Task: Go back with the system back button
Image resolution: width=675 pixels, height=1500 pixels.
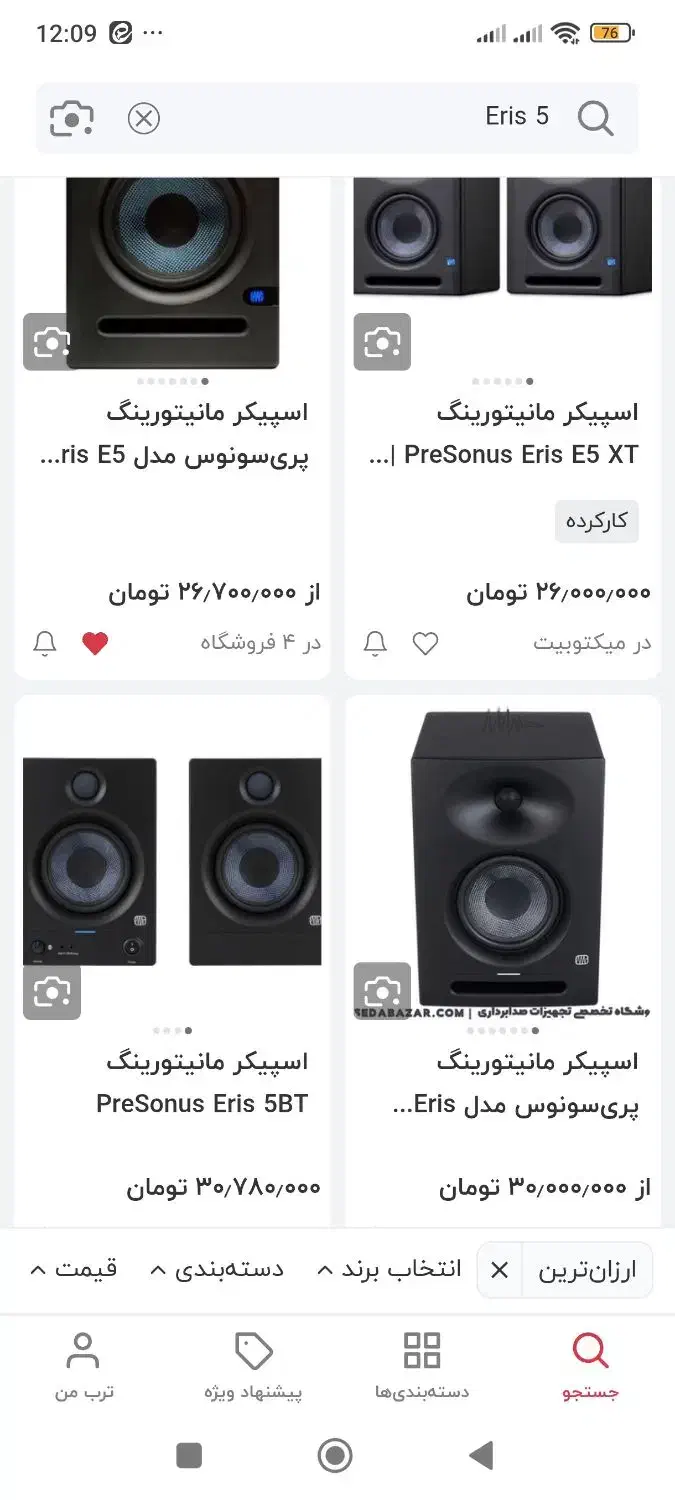Action: tap(481, 1455)
